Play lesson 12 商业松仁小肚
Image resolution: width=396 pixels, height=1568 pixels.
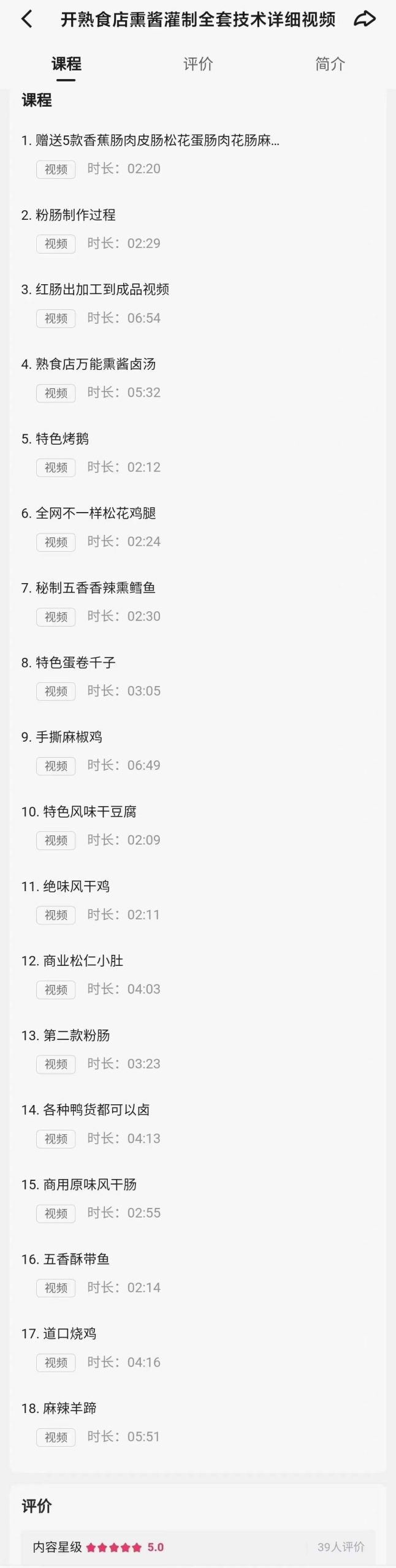(x=72, y=961)
